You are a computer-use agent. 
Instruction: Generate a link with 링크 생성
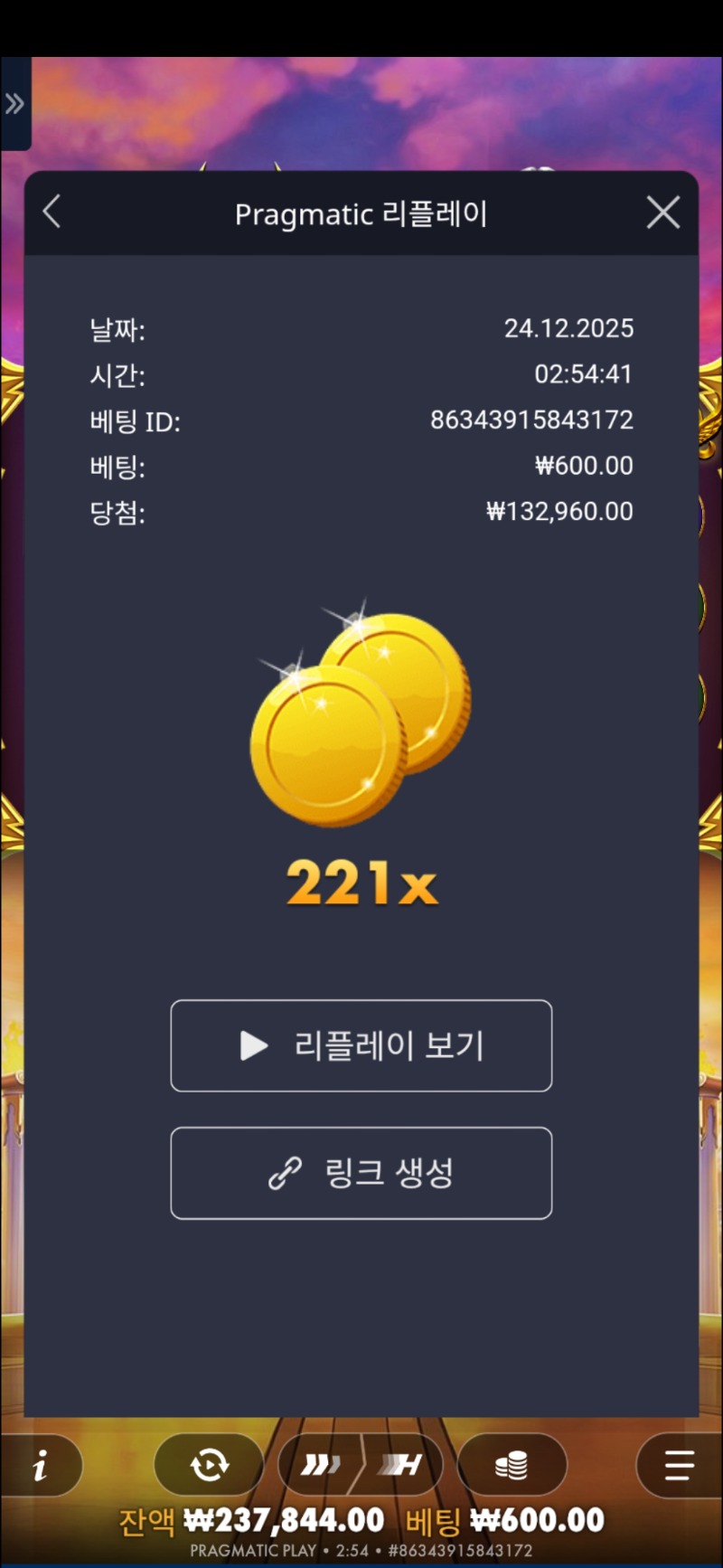[x=361, y=1173]
